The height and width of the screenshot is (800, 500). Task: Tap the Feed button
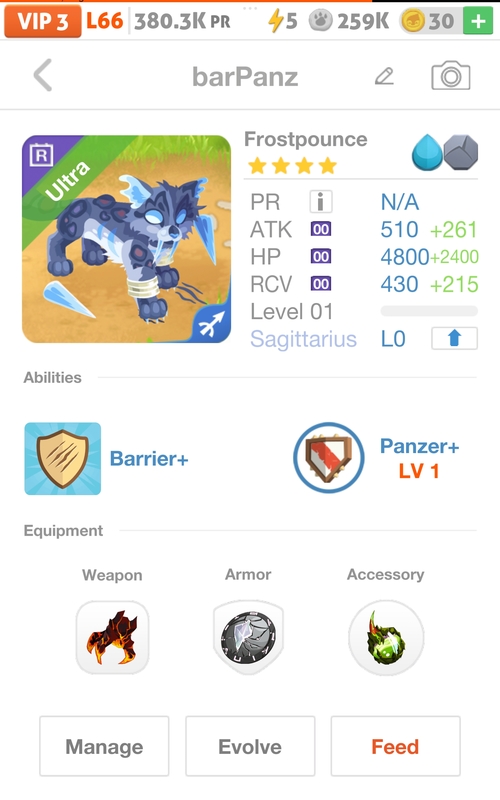pos(395,746)
